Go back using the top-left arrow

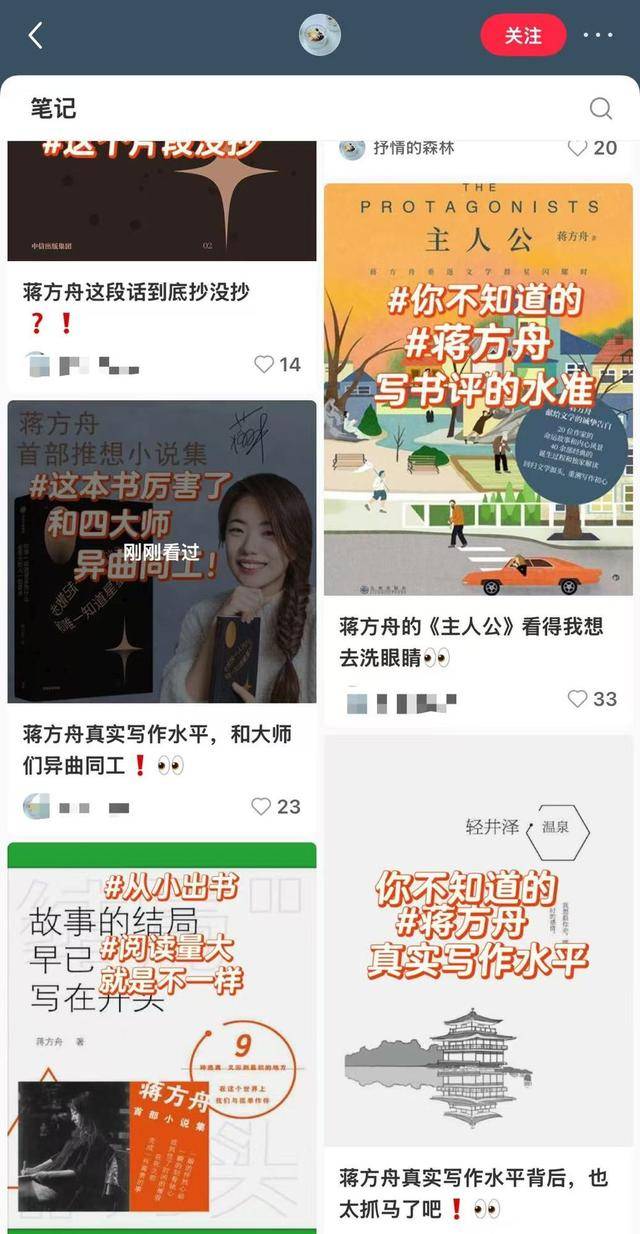[36, 36]
